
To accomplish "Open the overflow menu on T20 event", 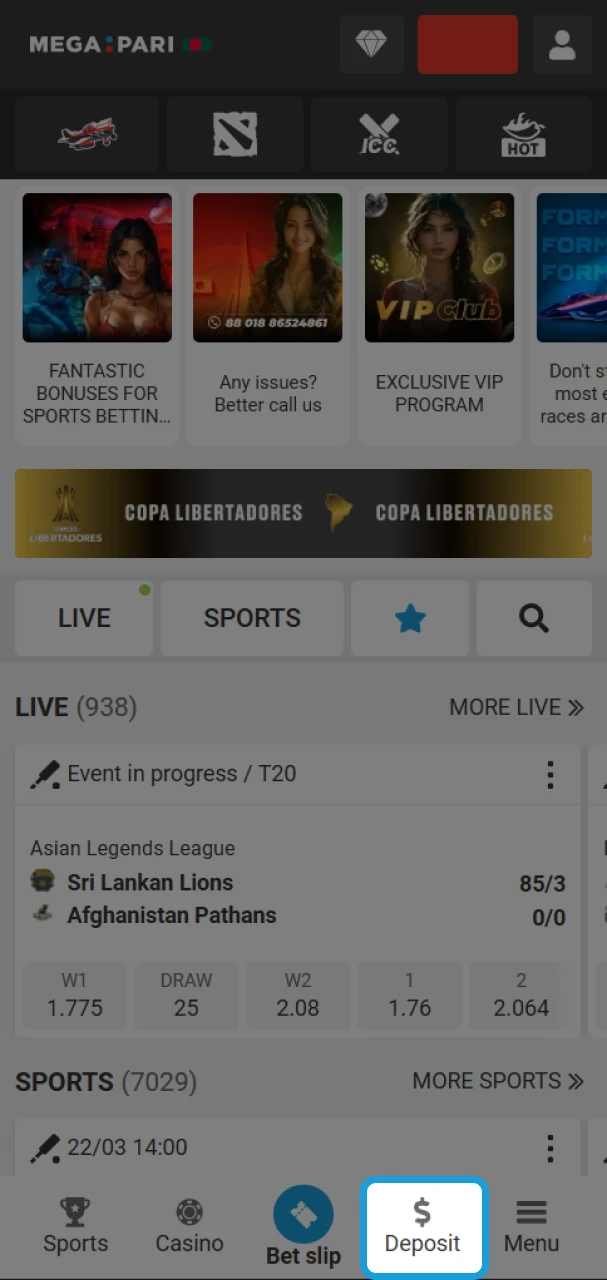I will [550, 774].
